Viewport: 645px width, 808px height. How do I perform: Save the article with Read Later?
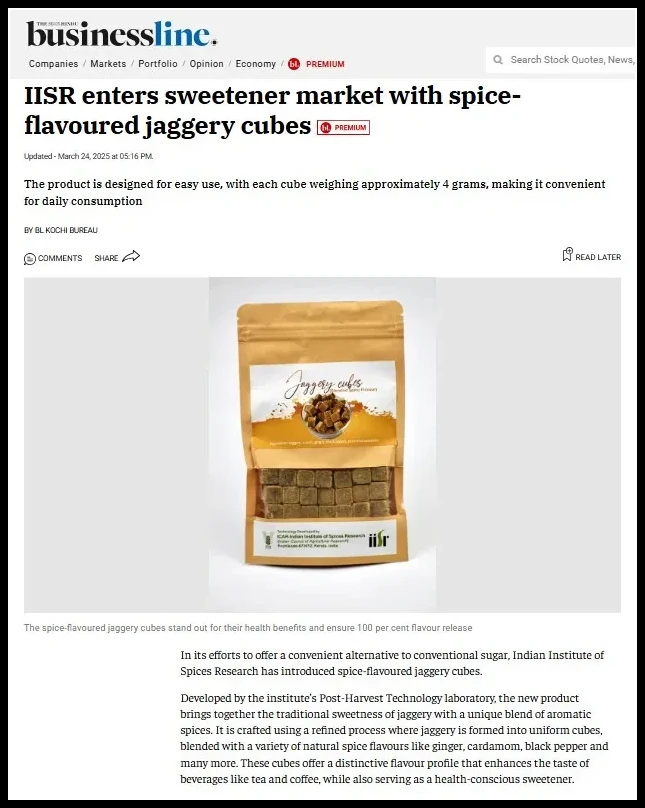point(591,256)
